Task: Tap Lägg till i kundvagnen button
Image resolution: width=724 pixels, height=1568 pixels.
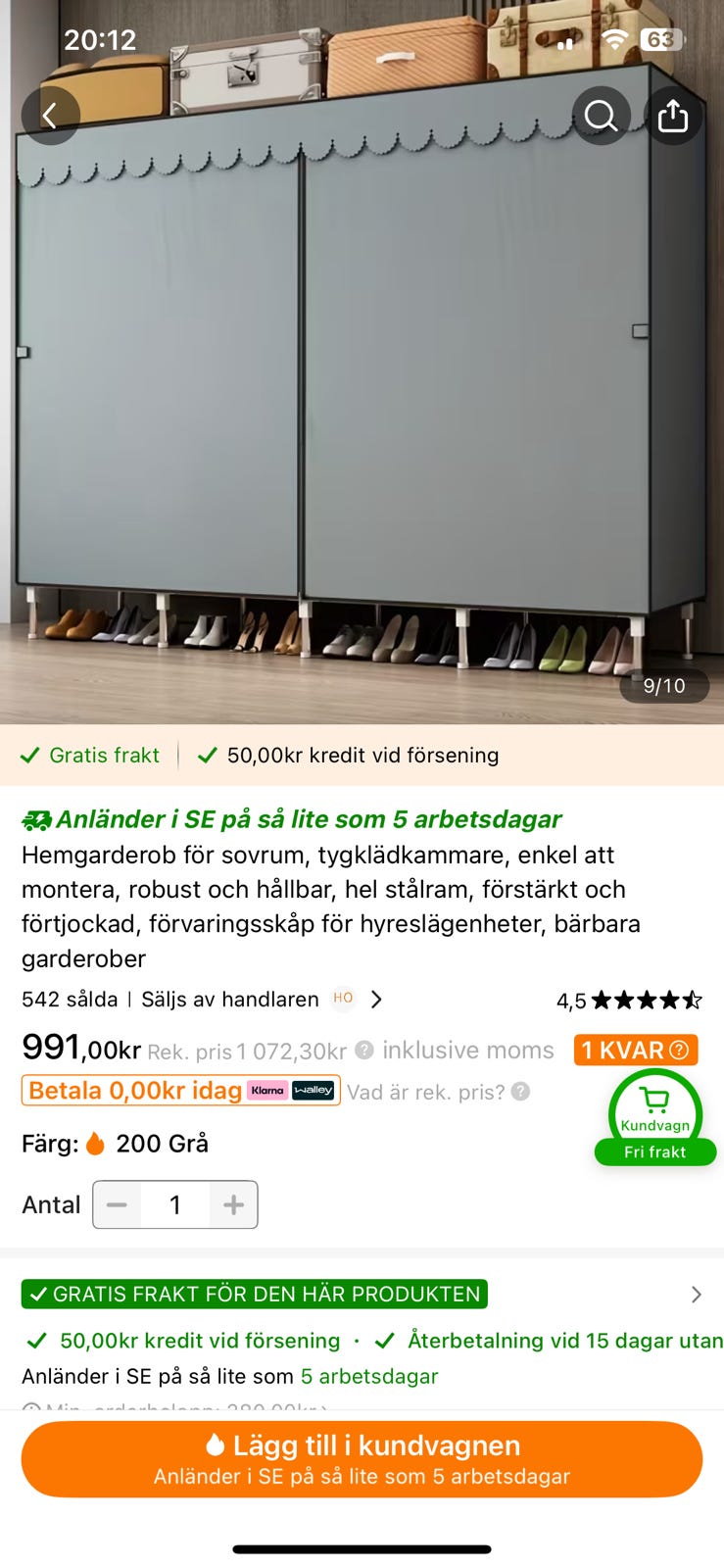Action: click(x=362, y=1458)
